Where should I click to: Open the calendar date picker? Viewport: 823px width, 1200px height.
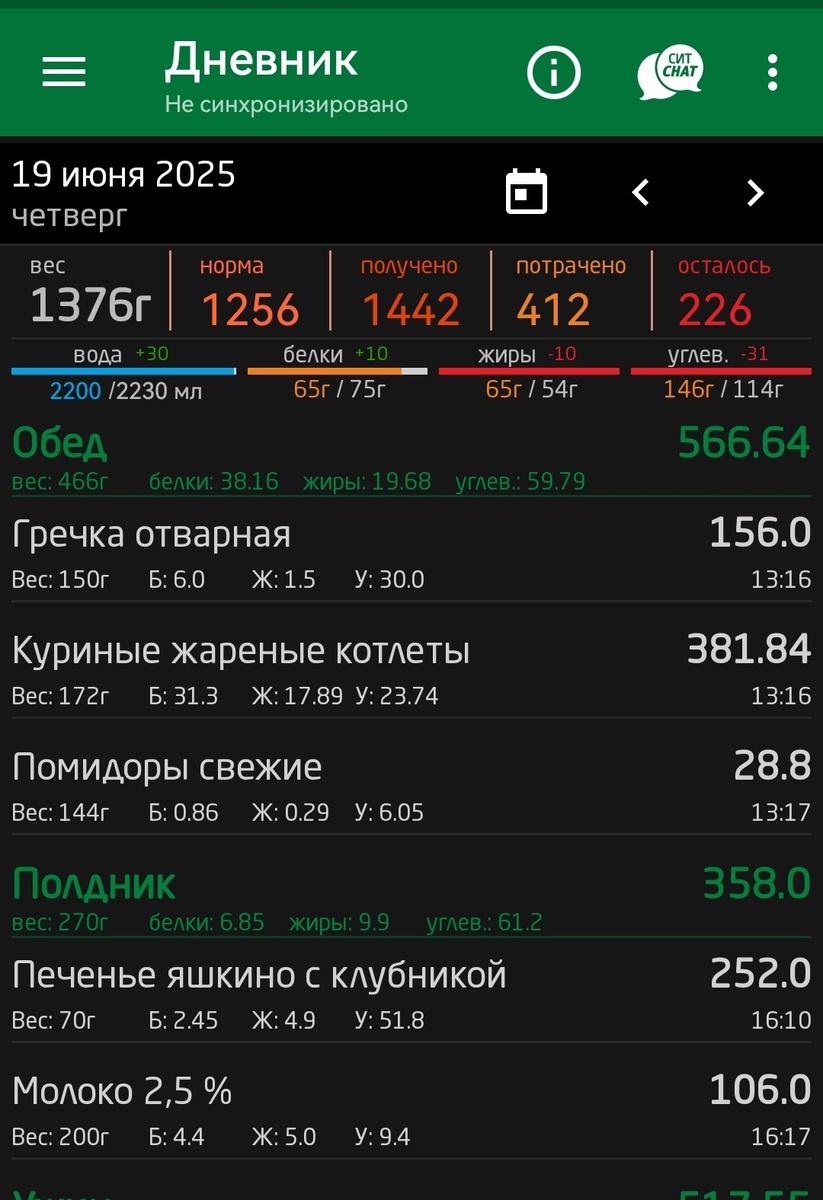pos(524,191)
